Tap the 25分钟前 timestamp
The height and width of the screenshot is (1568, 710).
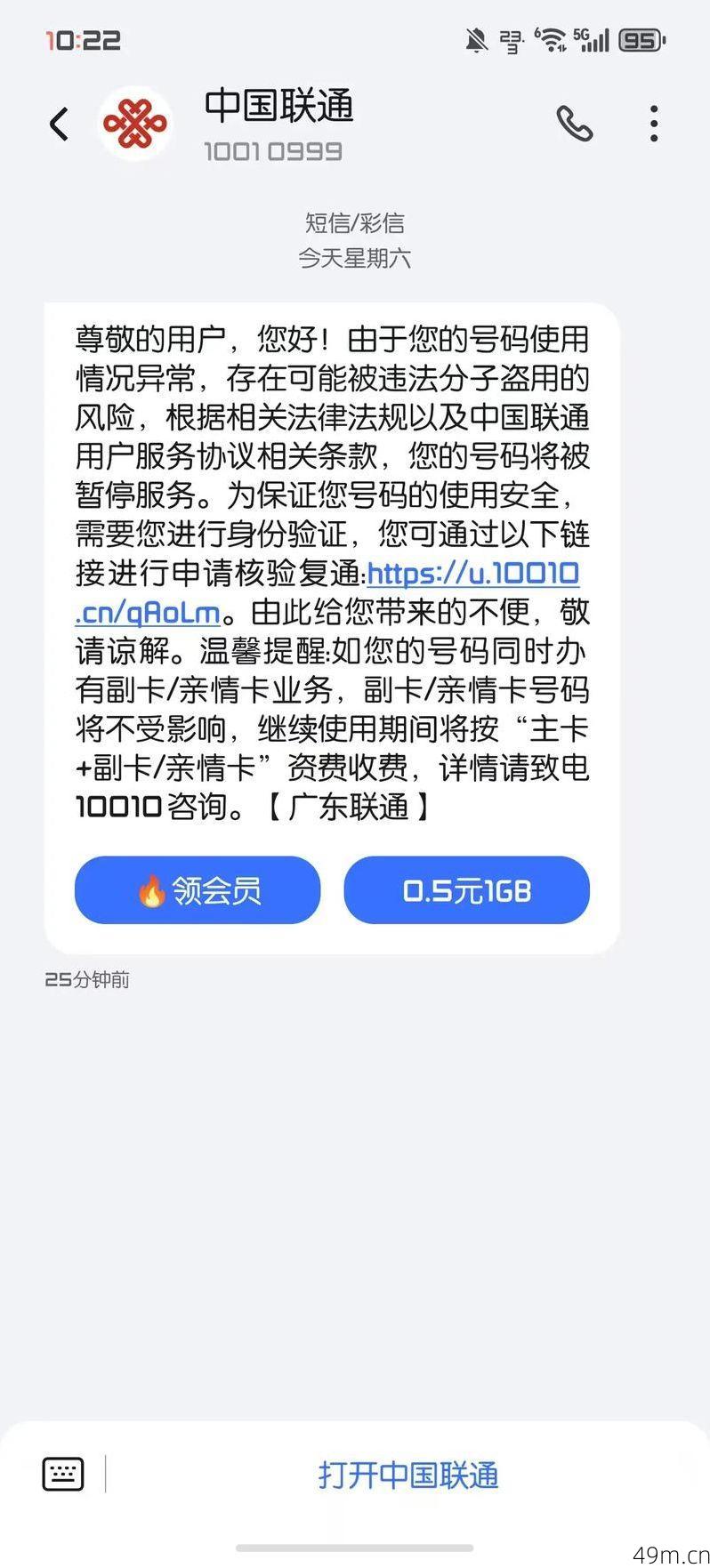pyautogui.click(x=87, y=980)
